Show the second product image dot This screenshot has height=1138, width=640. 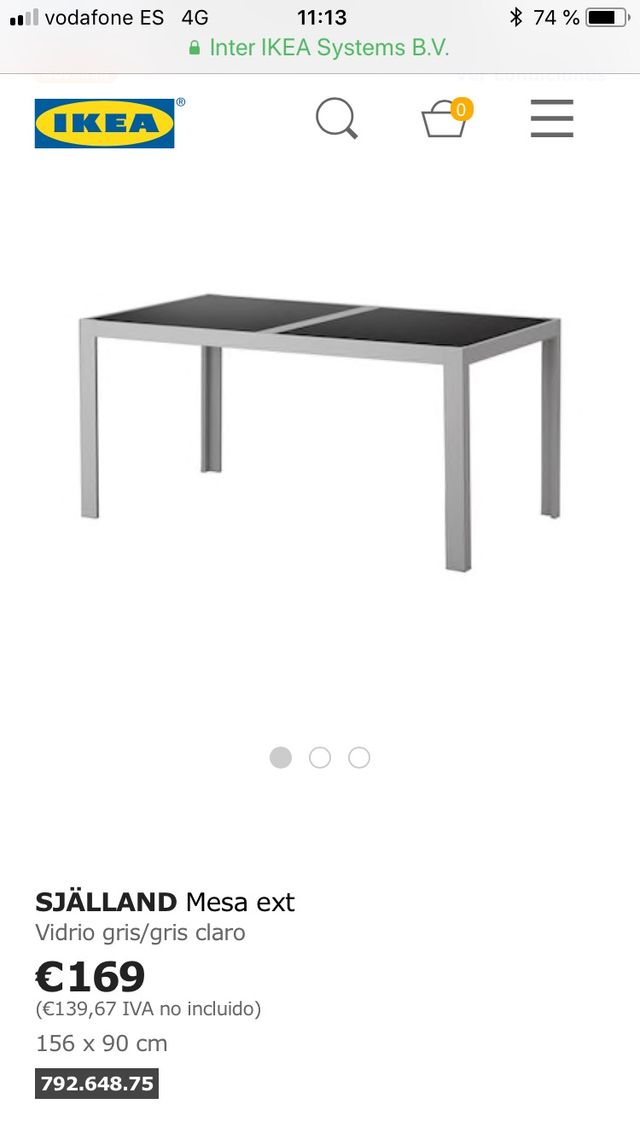[320, 758]
